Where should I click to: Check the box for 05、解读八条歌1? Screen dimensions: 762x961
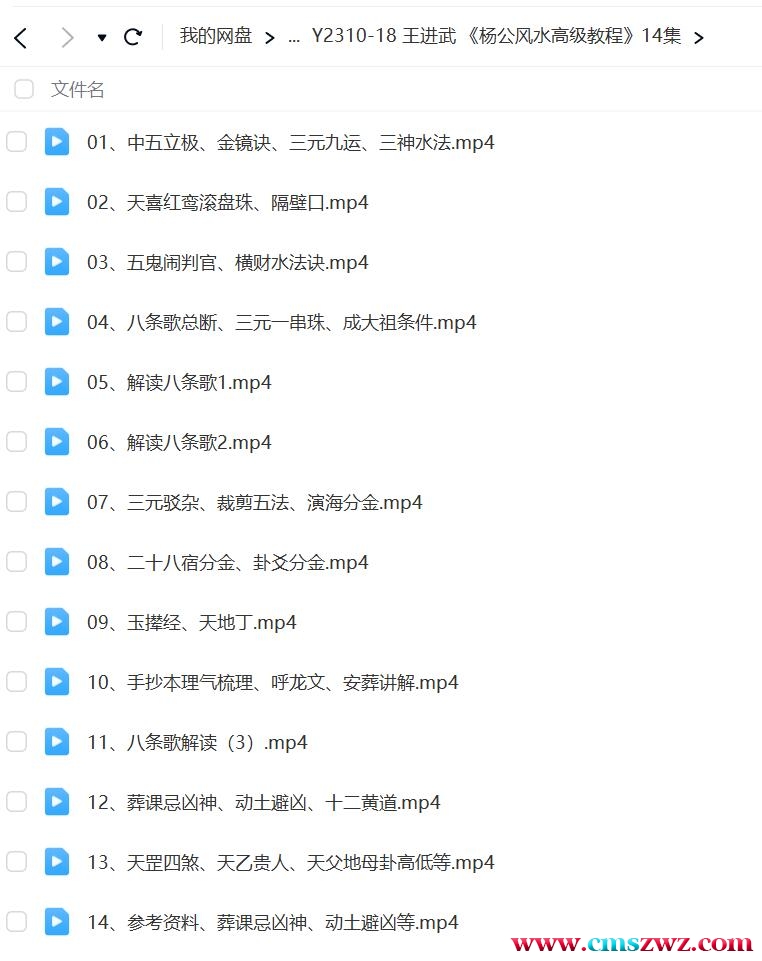click(x=16, y=382)
